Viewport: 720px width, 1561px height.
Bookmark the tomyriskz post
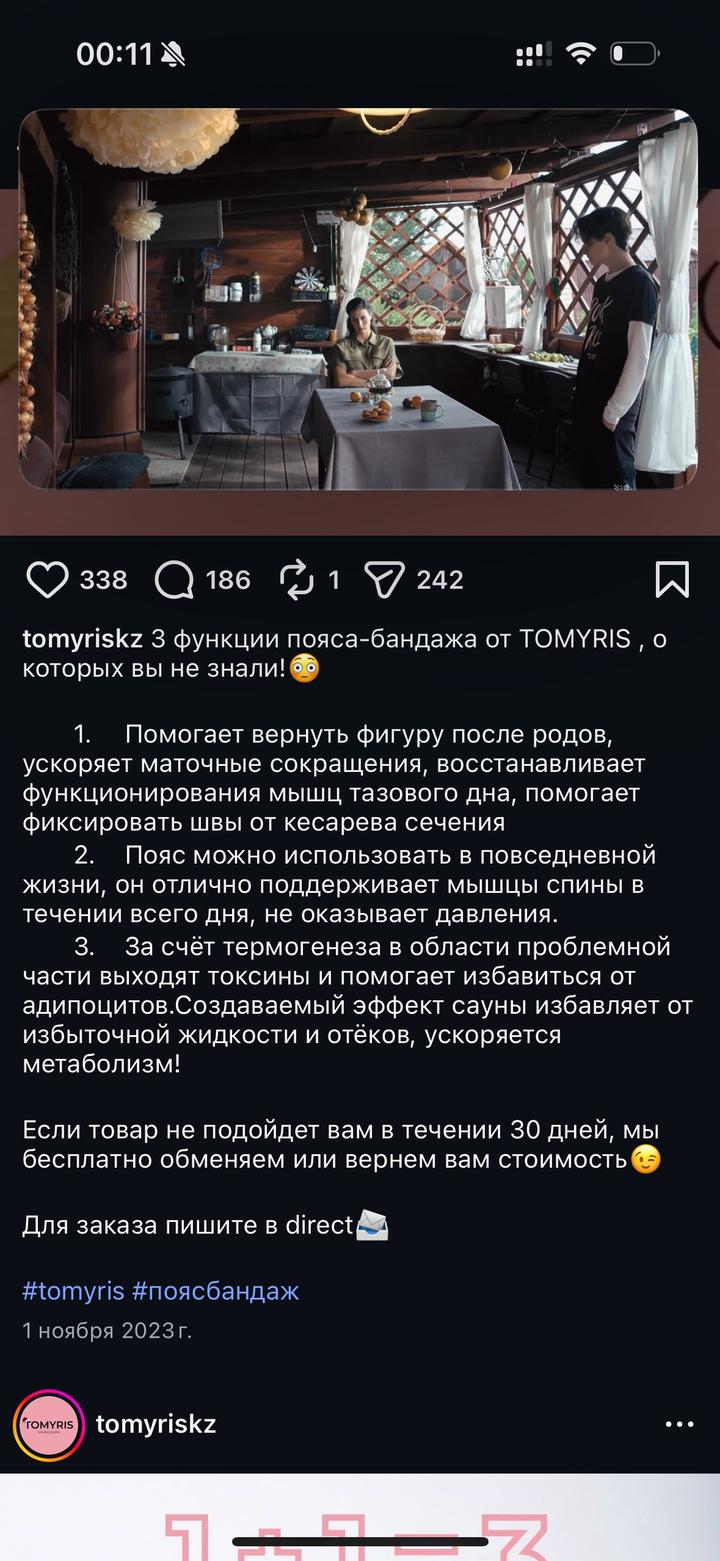[x=671, y=579]
